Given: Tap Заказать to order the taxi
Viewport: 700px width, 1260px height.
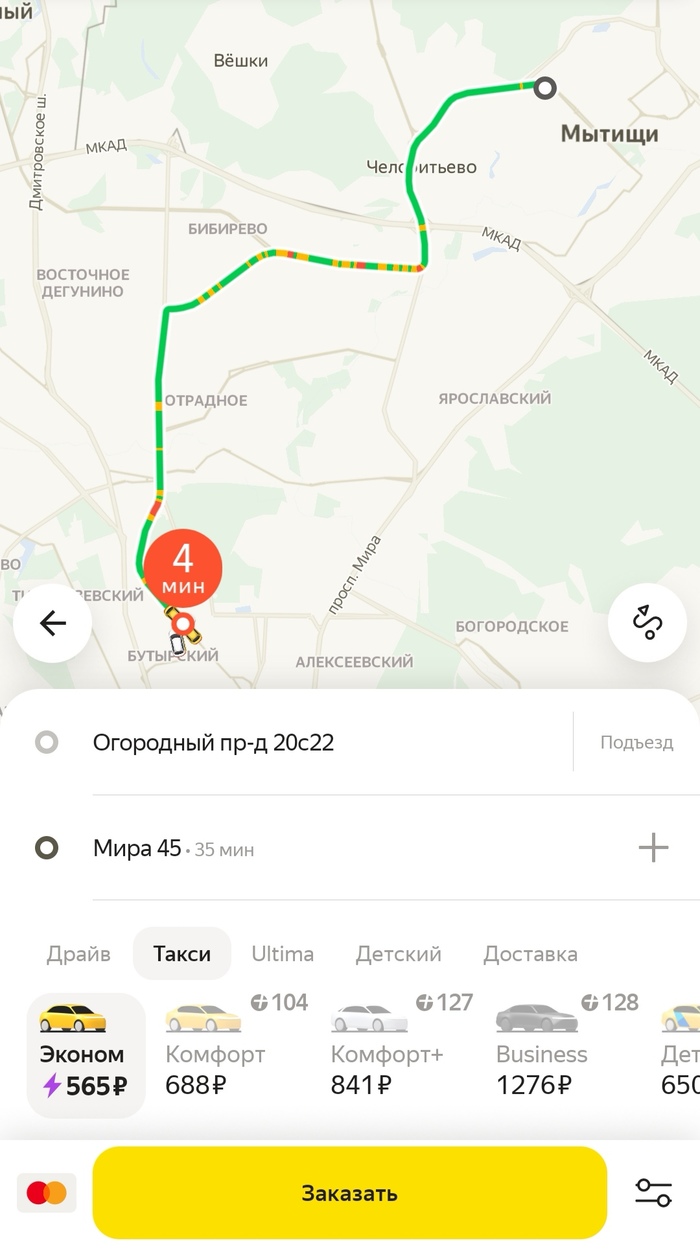Looking at the screenshot, I should coord(349,1193).
